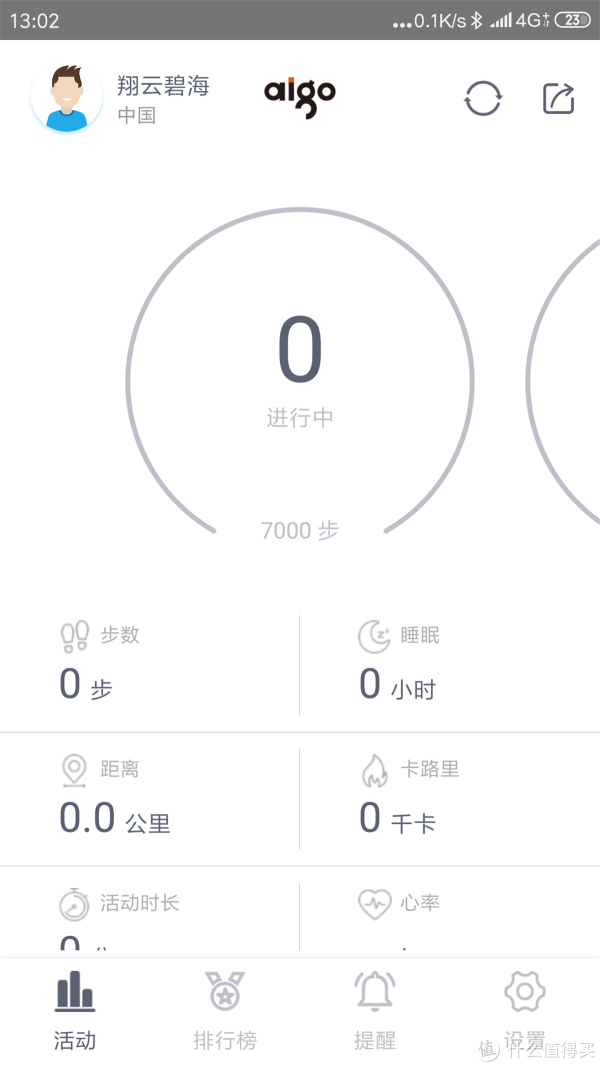Open the 步数 steps card
Screen dimensions: 600x1067
[150, 665]
